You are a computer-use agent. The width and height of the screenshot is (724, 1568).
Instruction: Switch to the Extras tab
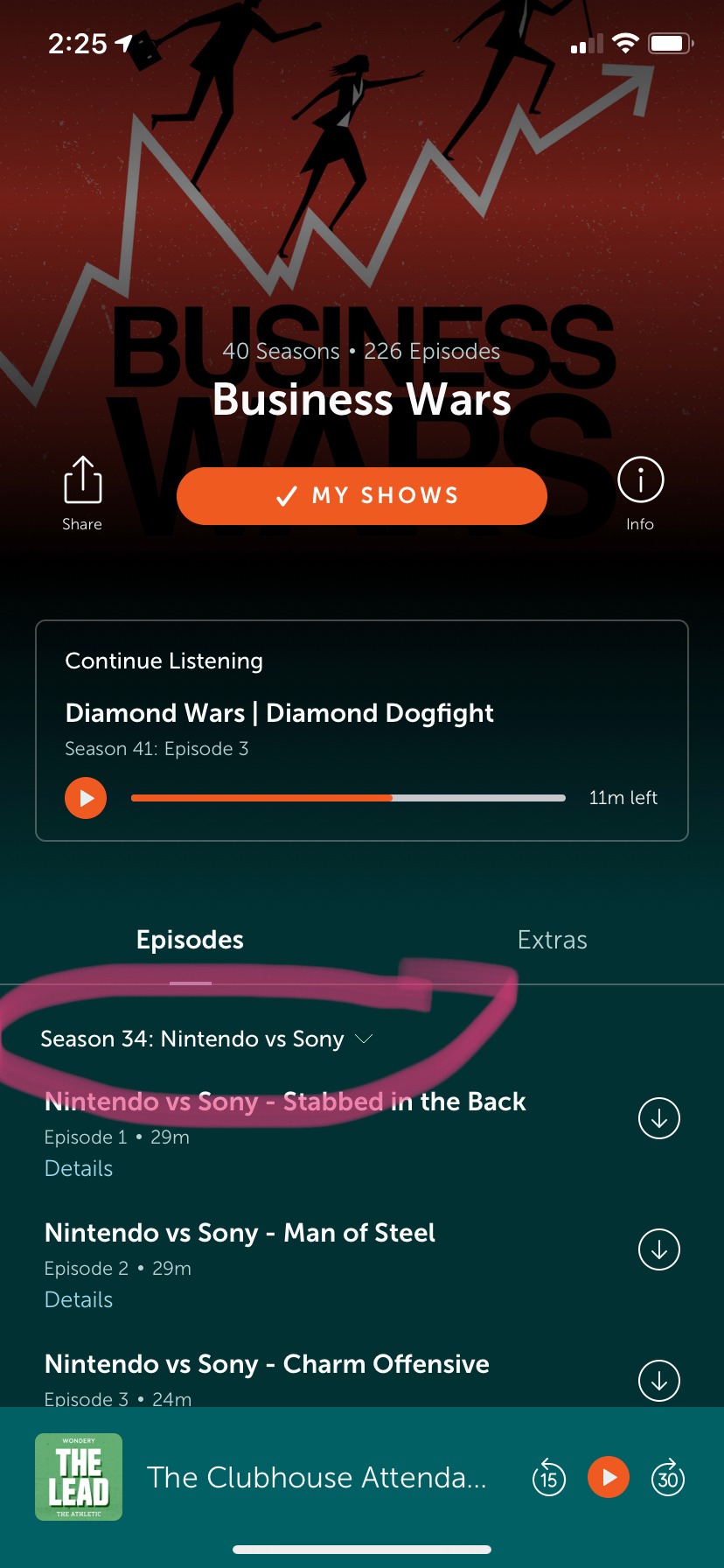tap(552, 940)
